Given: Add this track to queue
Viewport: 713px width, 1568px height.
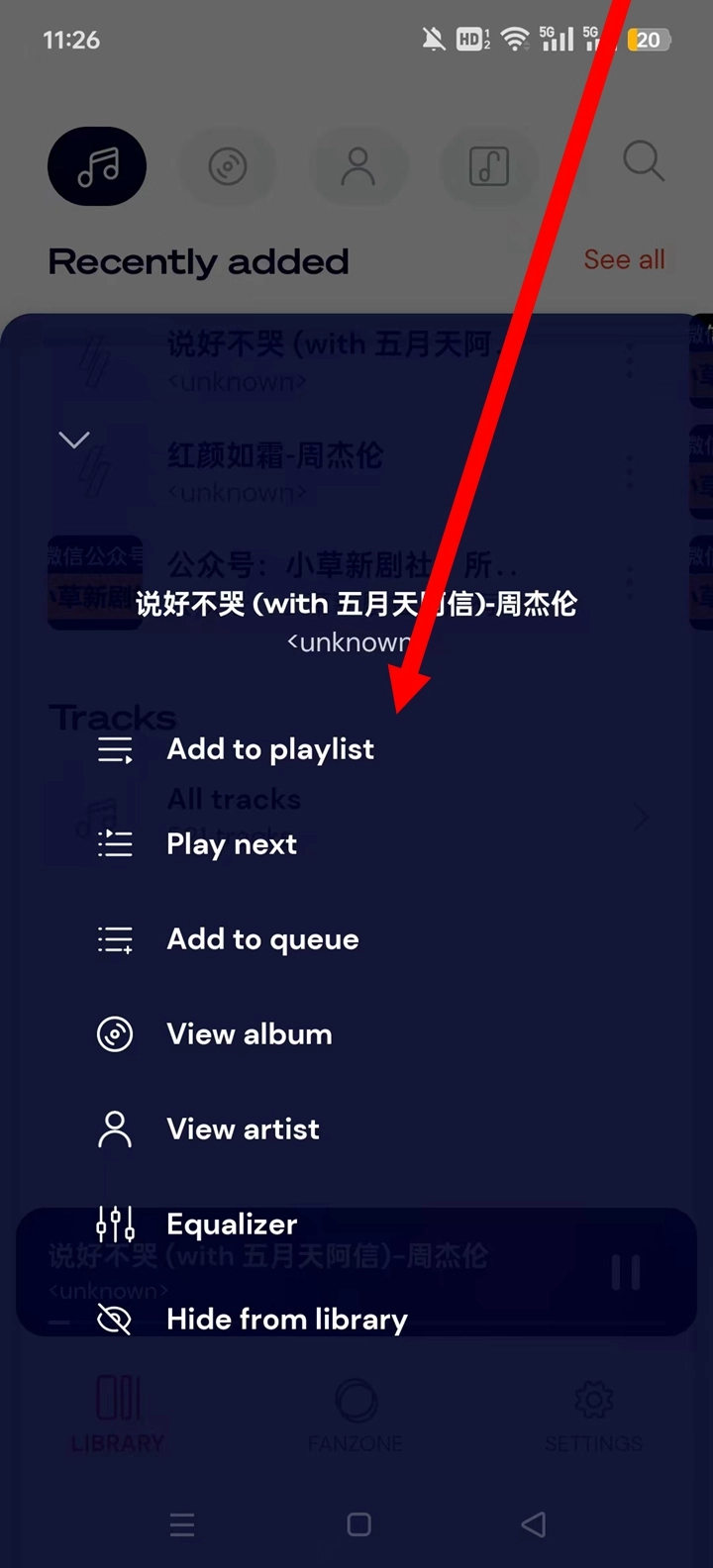Looking at the screenshot, I should click(262, 939).
